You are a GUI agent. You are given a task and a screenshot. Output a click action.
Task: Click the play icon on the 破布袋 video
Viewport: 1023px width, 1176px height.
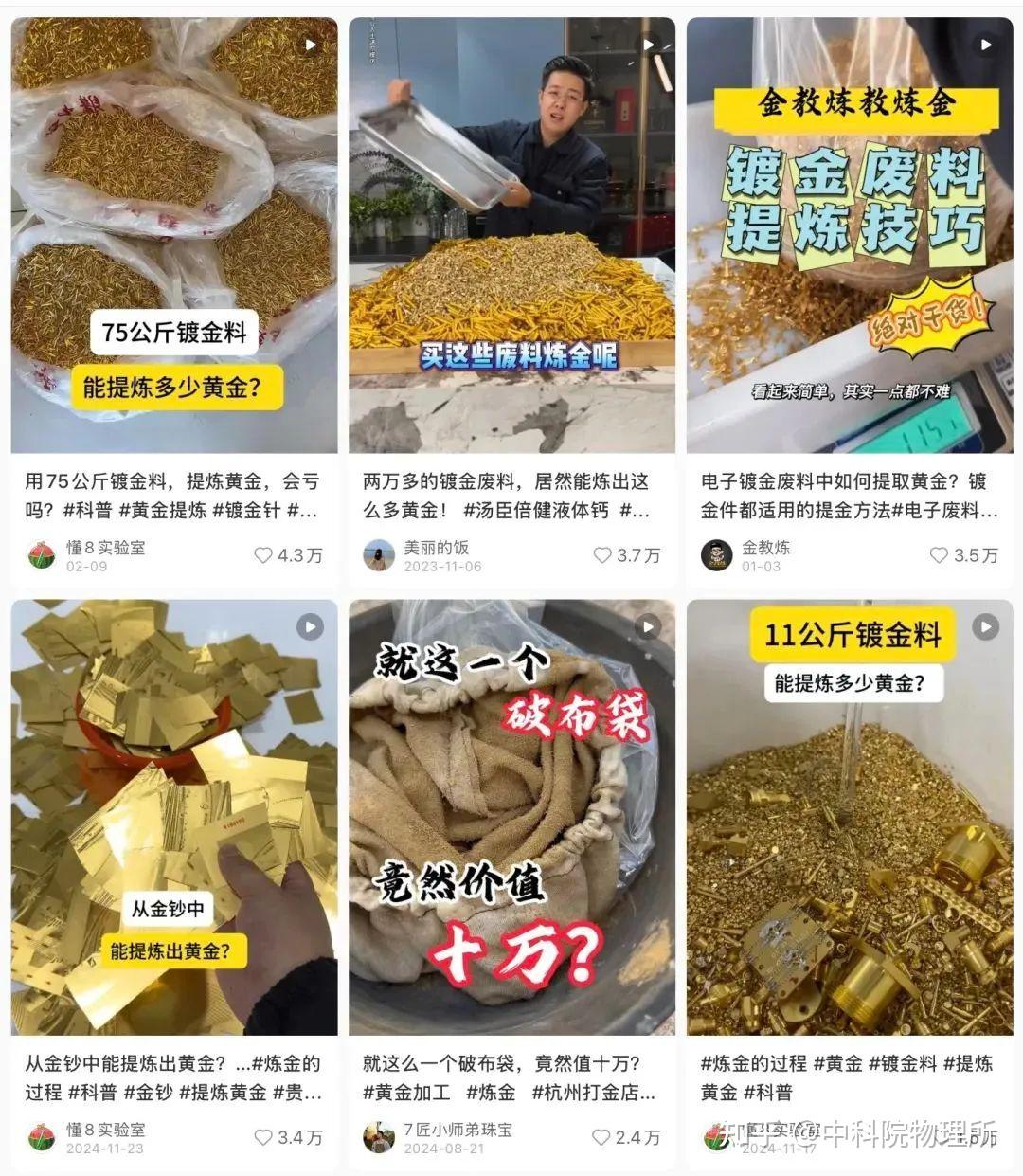(x=649, y=628)
